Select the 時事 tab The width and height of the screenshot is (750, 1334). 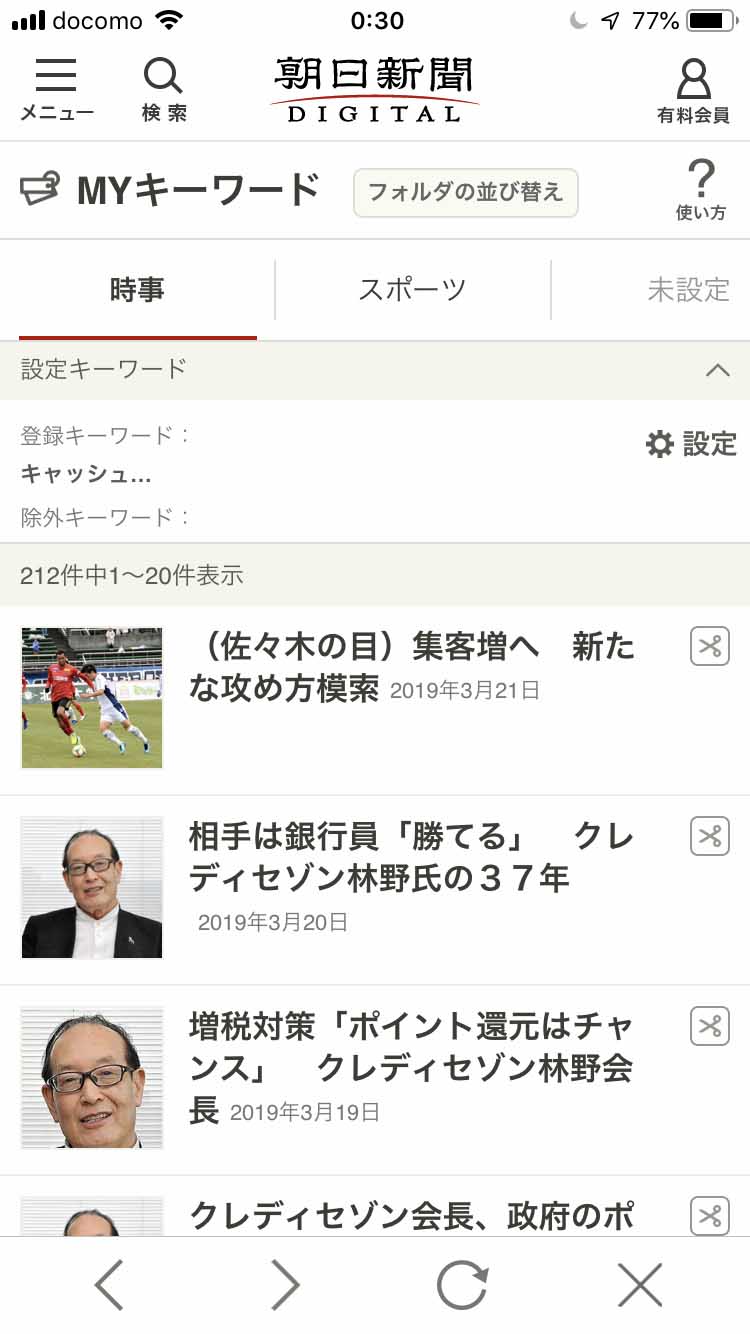pos(137,289)
